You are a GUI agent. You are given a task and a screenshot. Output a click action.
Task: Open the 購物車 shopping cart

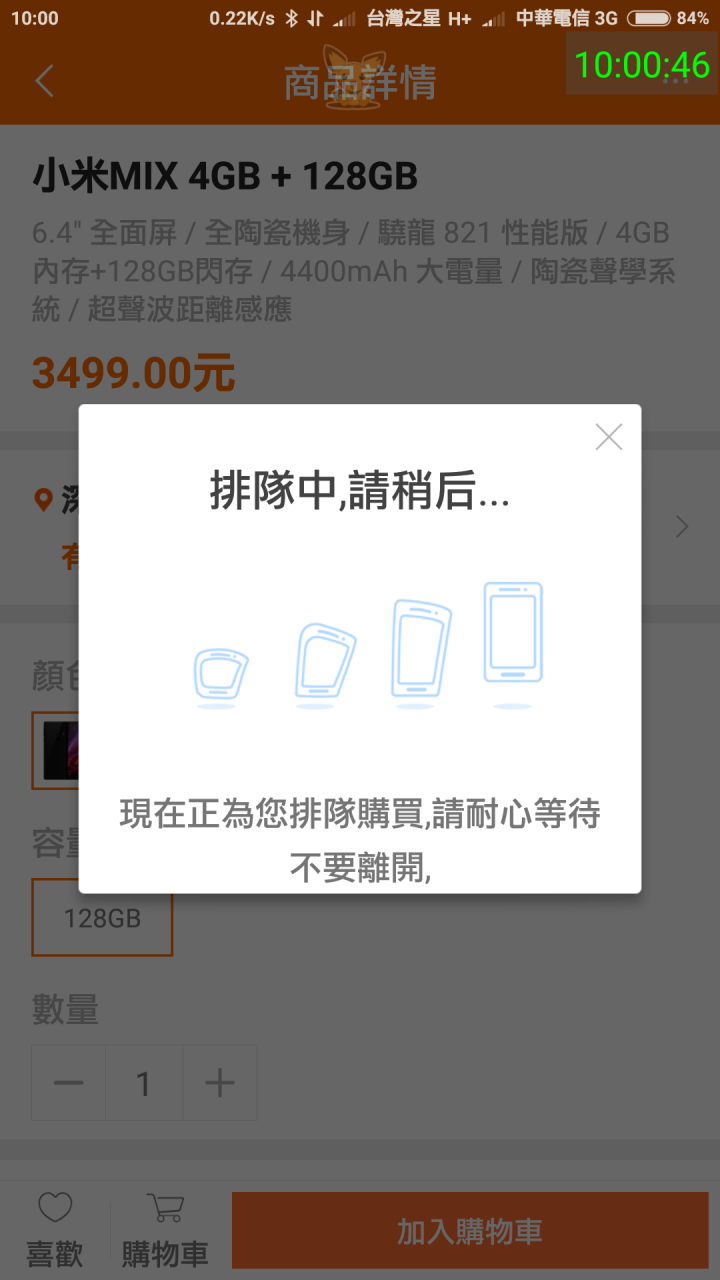(x=165, y=1231)
